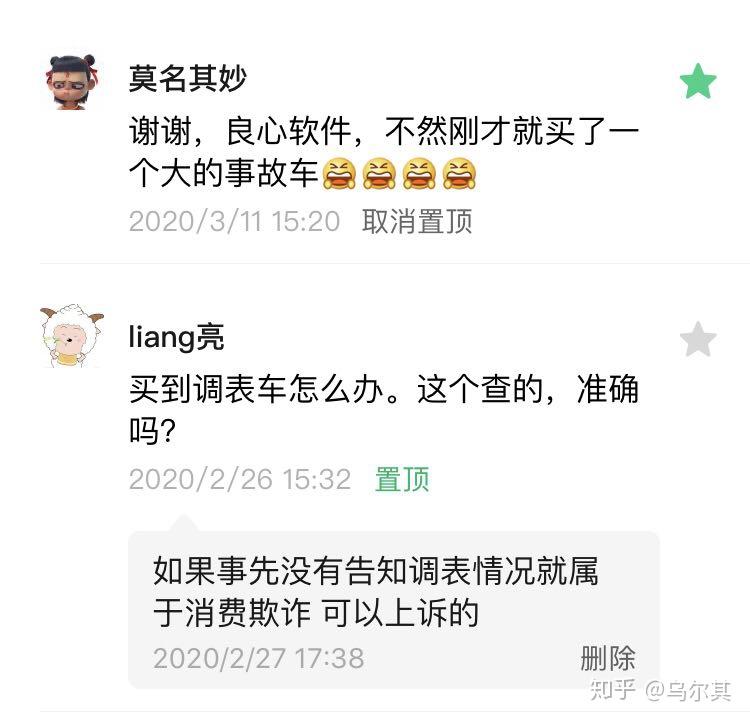Star the comment by liang亮

[x=698, y=341]
